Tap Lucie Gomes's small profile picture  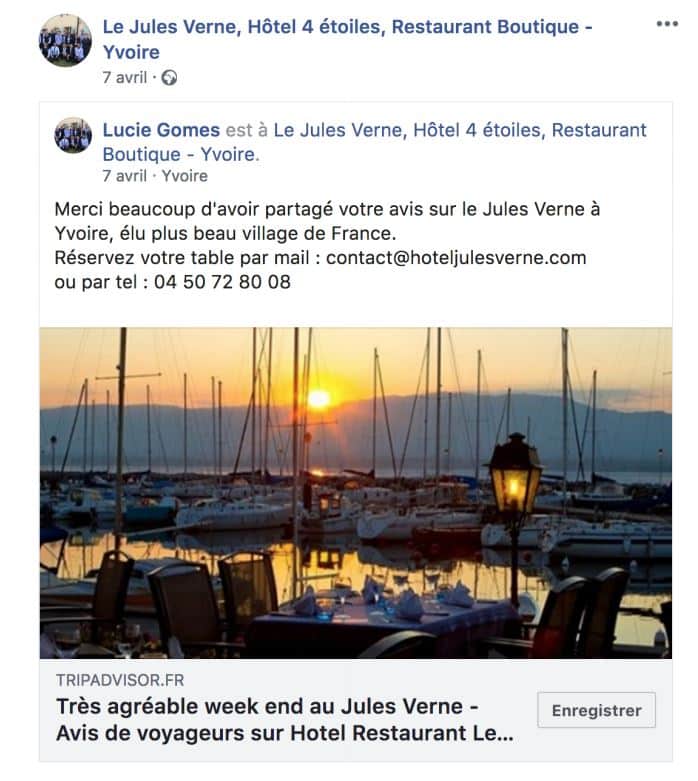coord(73,134)
